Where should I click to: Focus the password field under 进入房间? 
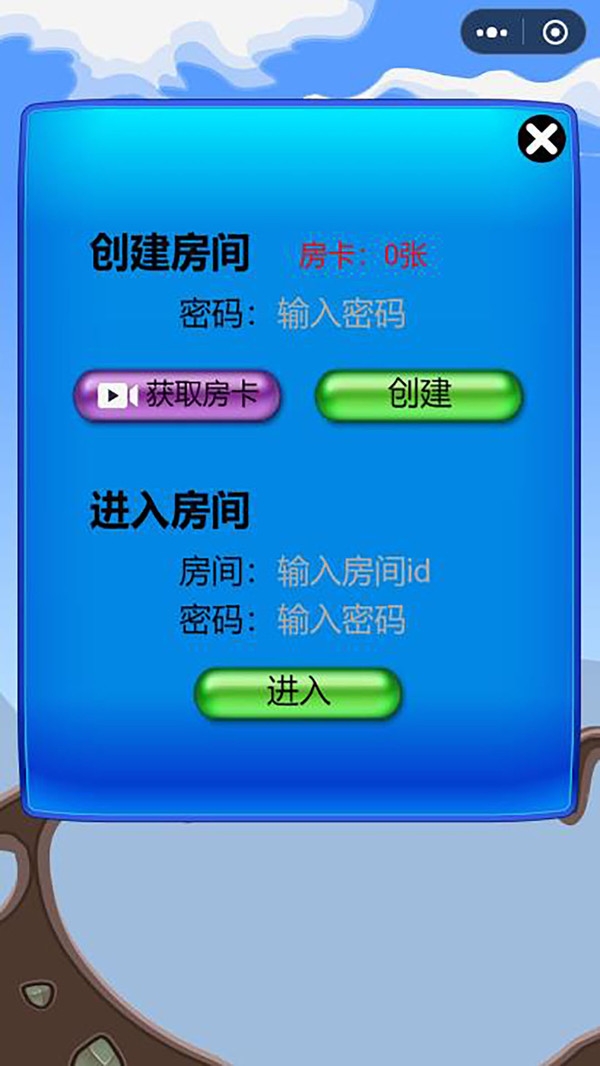[341, 620]
